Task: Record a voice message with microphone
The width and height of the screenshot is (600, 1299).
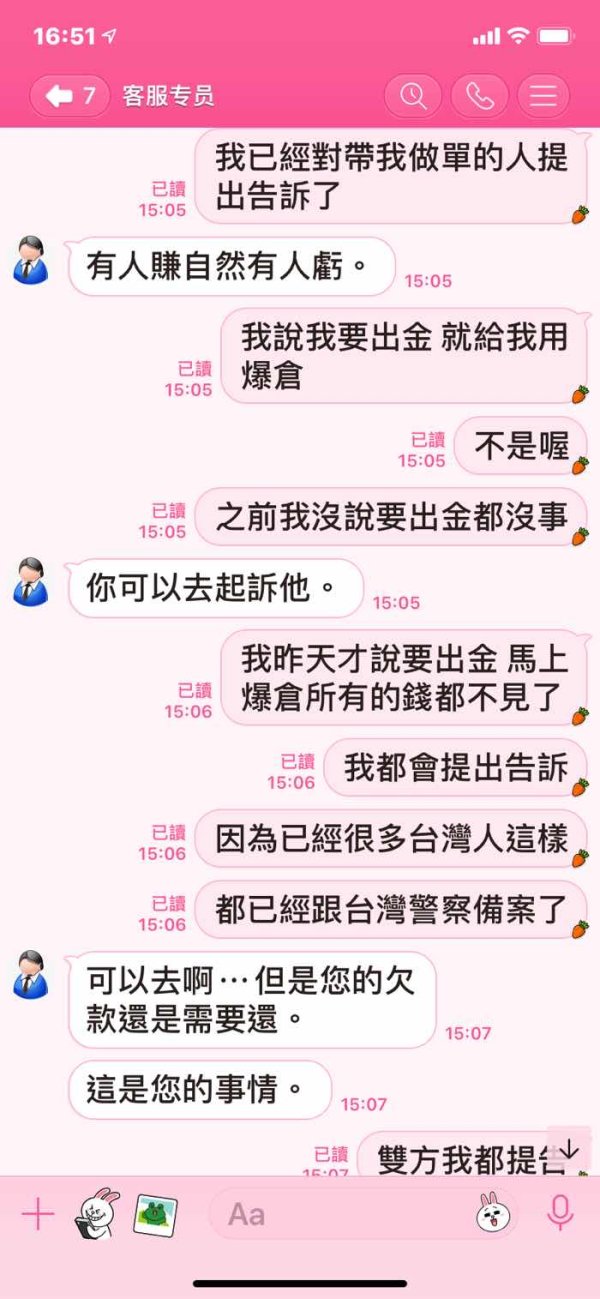Action: click(x=560, y=1213)
